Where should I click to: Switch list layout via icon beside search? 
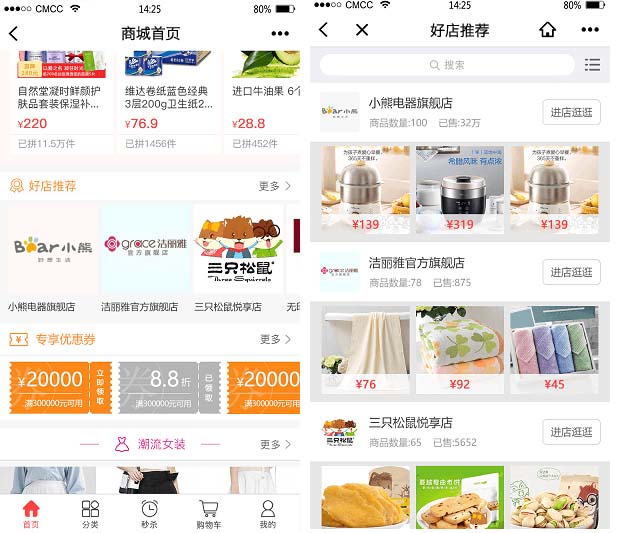pyautogui.click(x=593, y=65)
